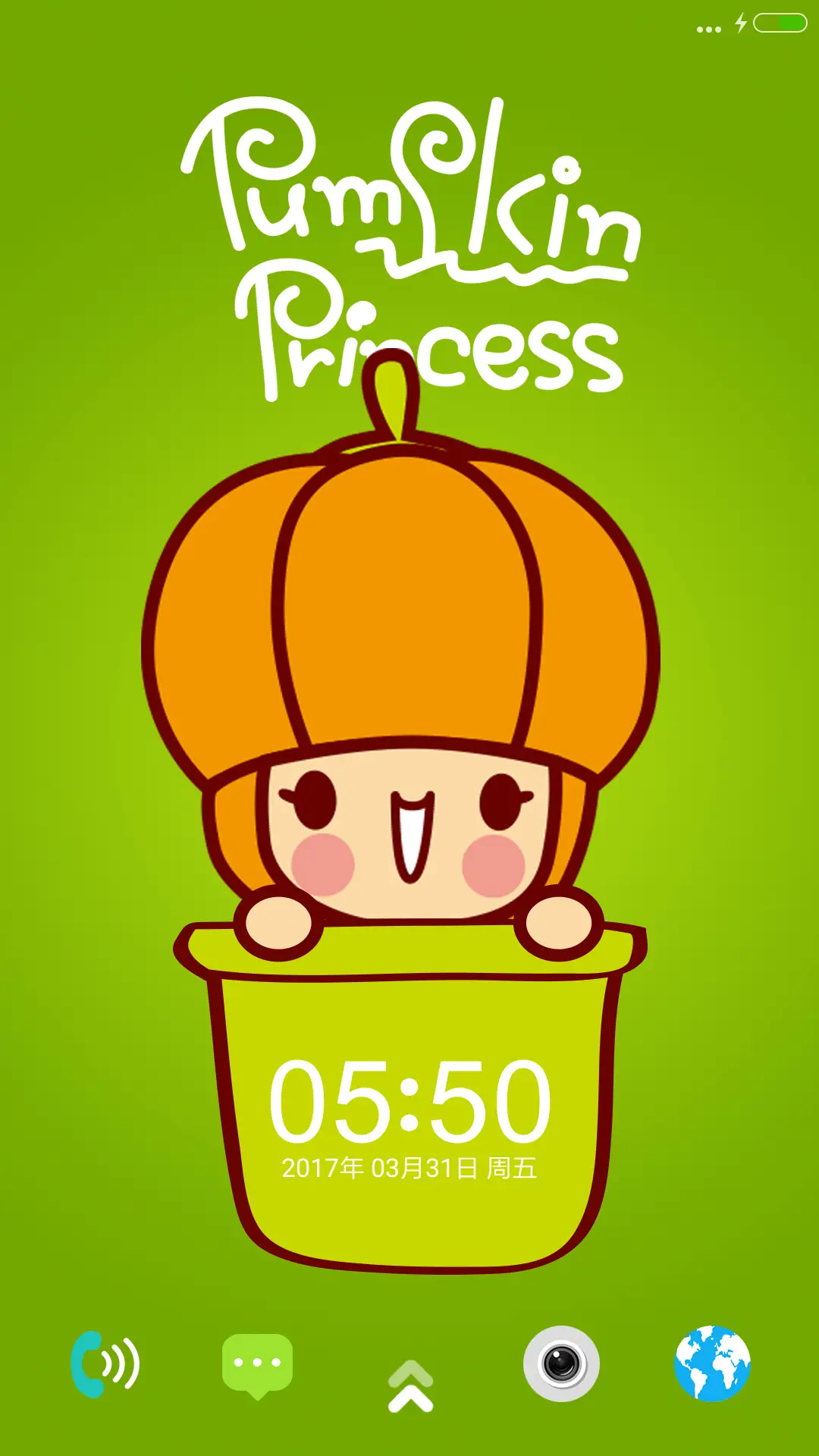The width and height of the screenshot is (819, 1456).
Task: Open the globe browser shortcut
Action: (712, 1363)
